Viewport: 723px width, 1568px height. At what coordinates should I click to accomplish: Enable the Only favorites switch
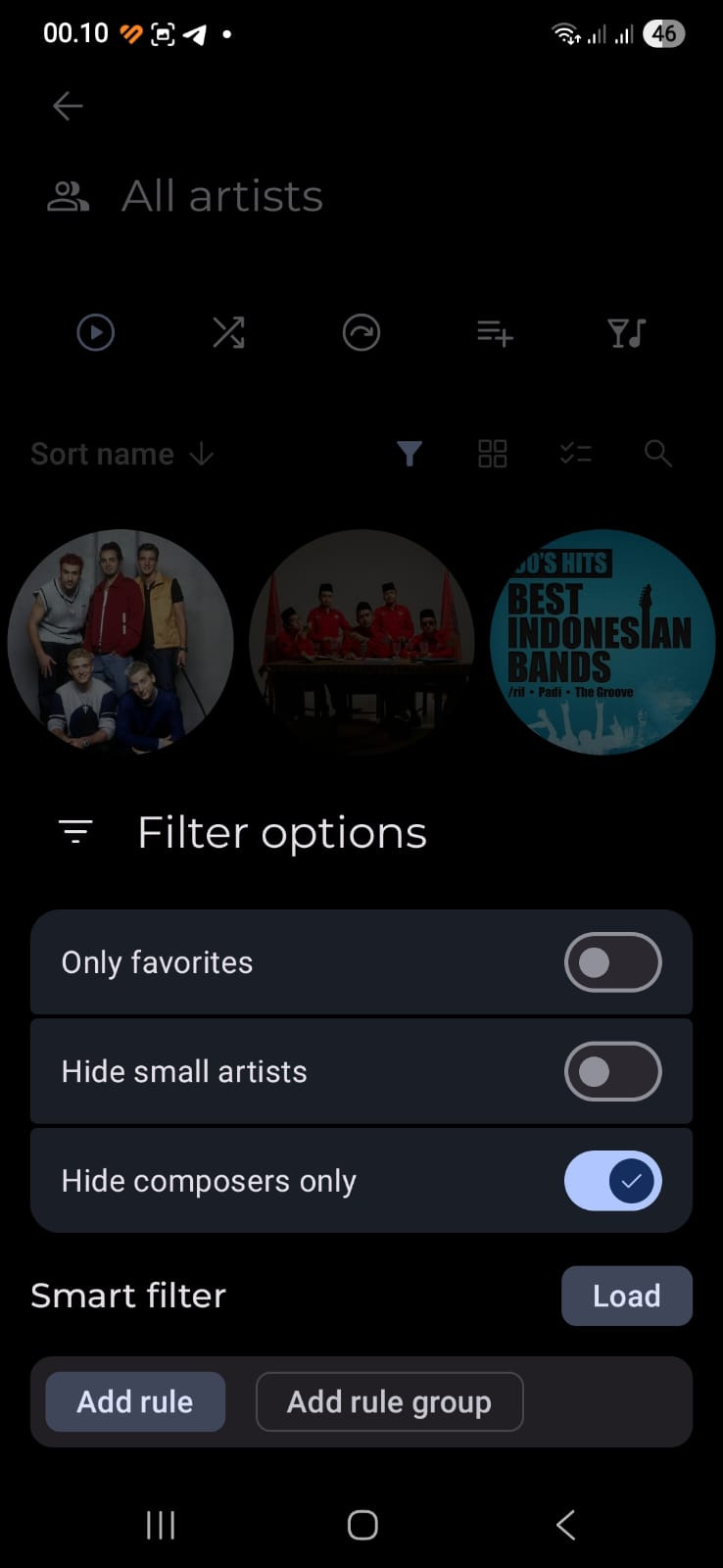click(x=612, y=962)
